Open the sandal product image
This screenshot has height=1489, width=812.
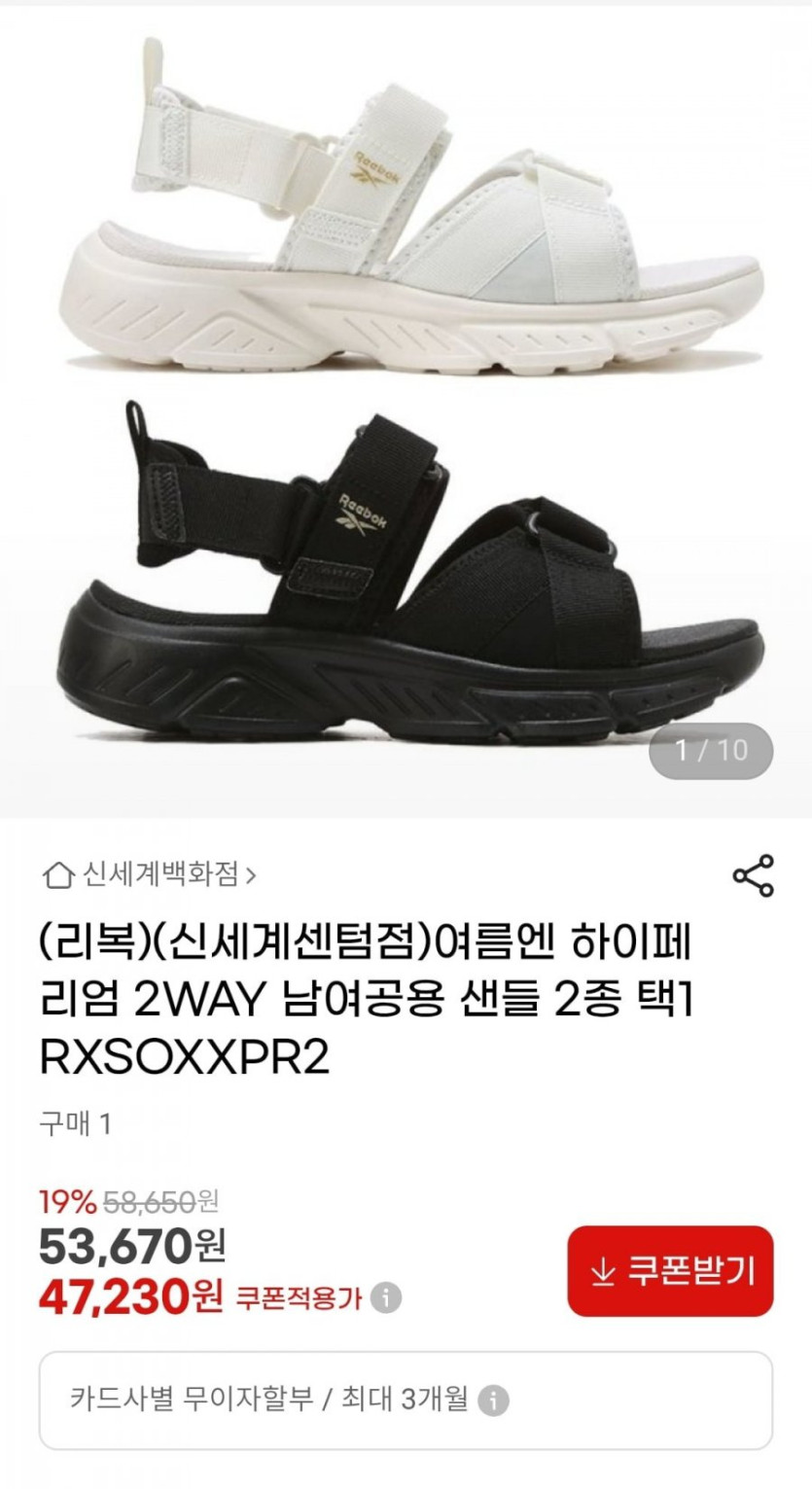[406, 408]
